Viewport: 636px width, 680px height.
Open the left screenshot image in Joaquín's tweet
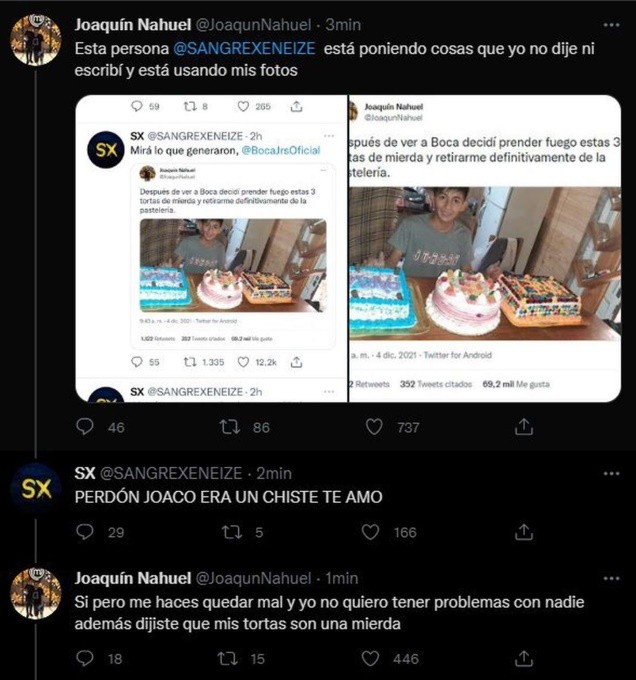pyautogui.click(x=210, y=248)
